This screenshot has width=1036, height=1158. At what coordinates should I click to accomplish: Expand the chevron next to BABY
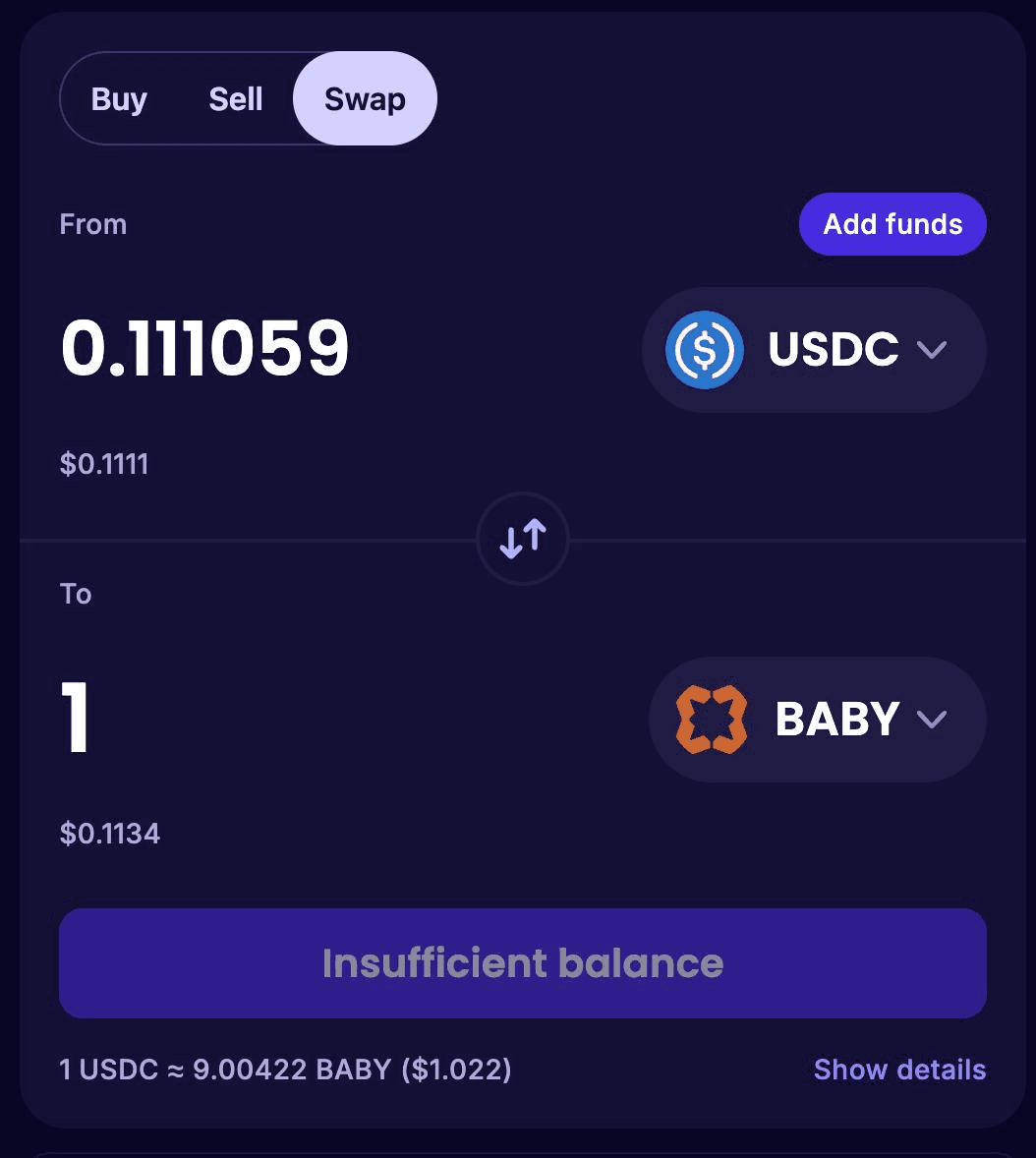pos(932,721)
